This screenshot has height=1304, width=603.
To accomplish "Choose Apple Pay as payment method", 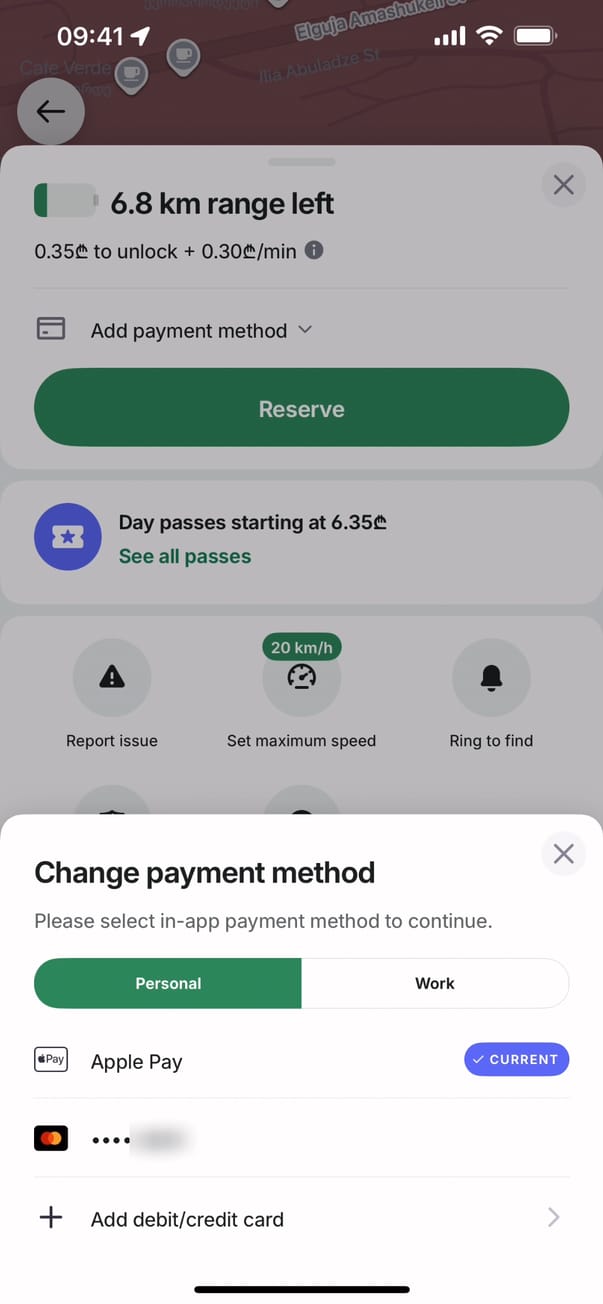I will 136,1061.
